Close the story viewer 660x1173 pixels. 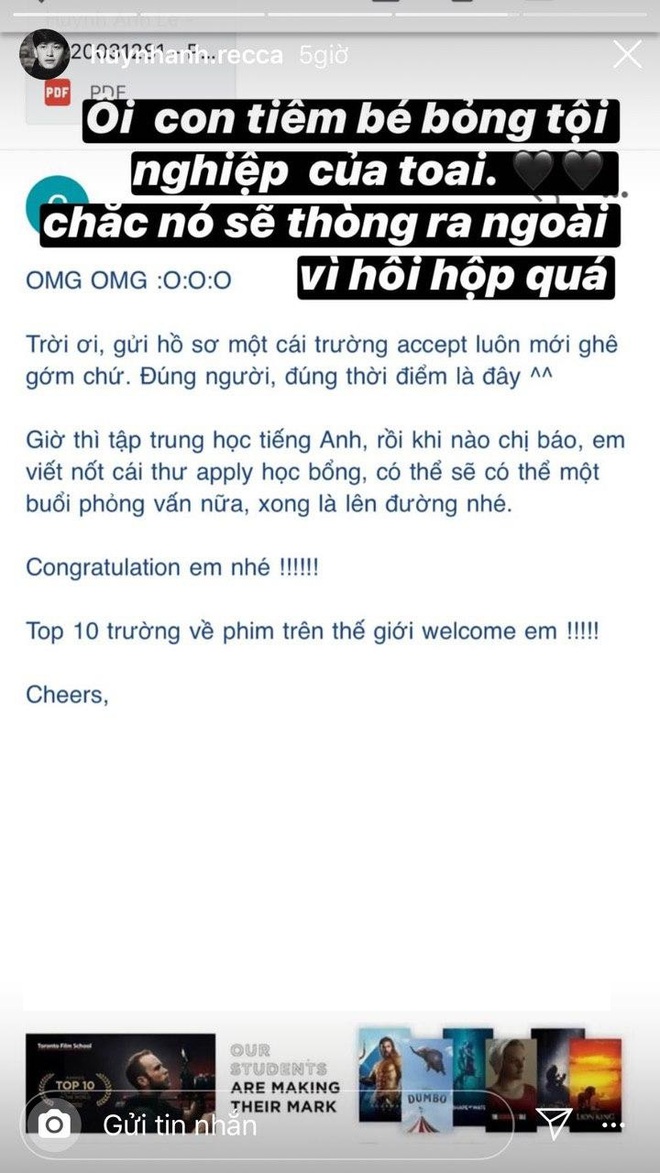coord(627,54)
